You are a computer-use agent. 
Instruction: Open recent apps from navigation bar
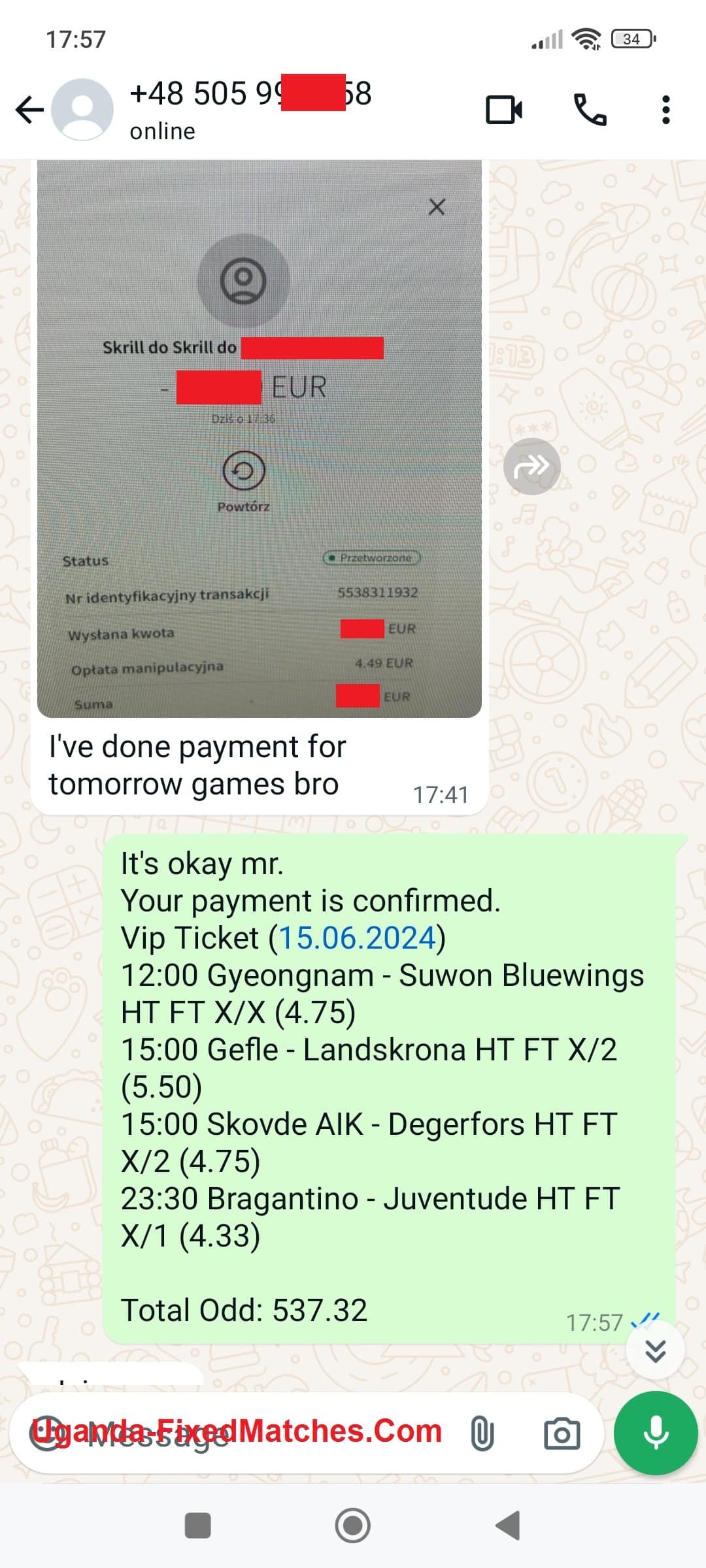(x=198, y=1526)
